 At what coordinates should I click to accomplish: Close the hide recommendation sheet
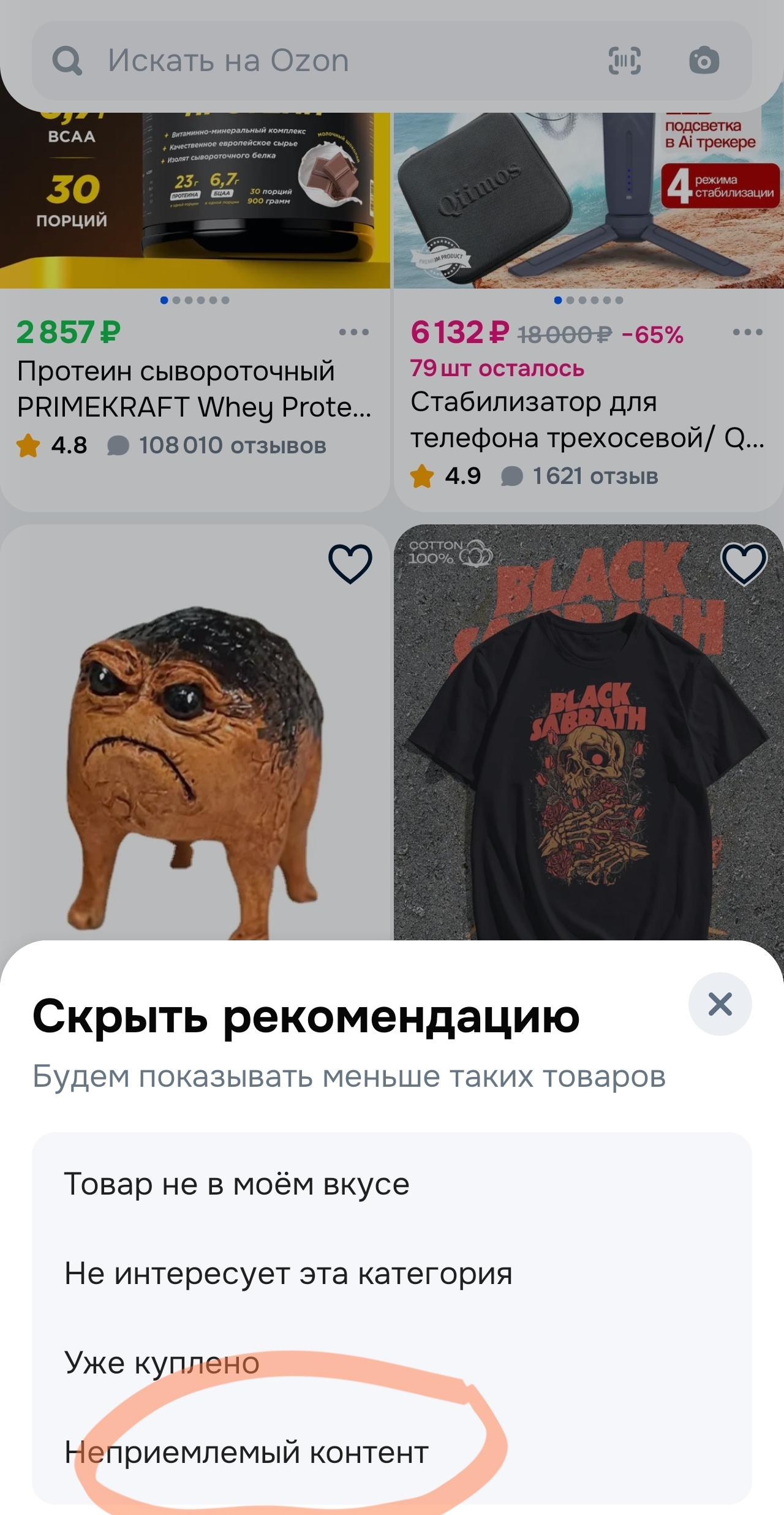(720, 1004)
